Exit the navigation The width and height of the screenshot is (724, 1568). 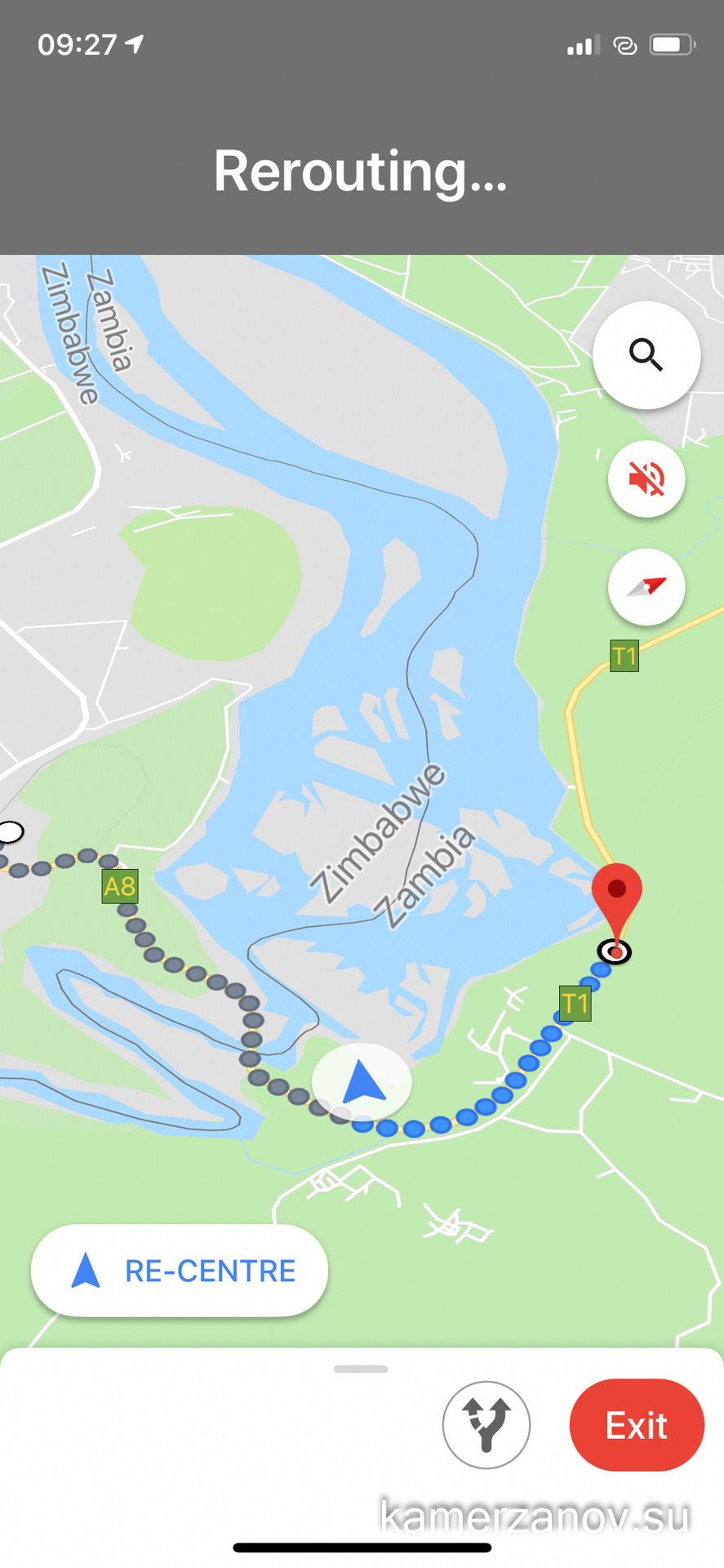point(636,1425)
